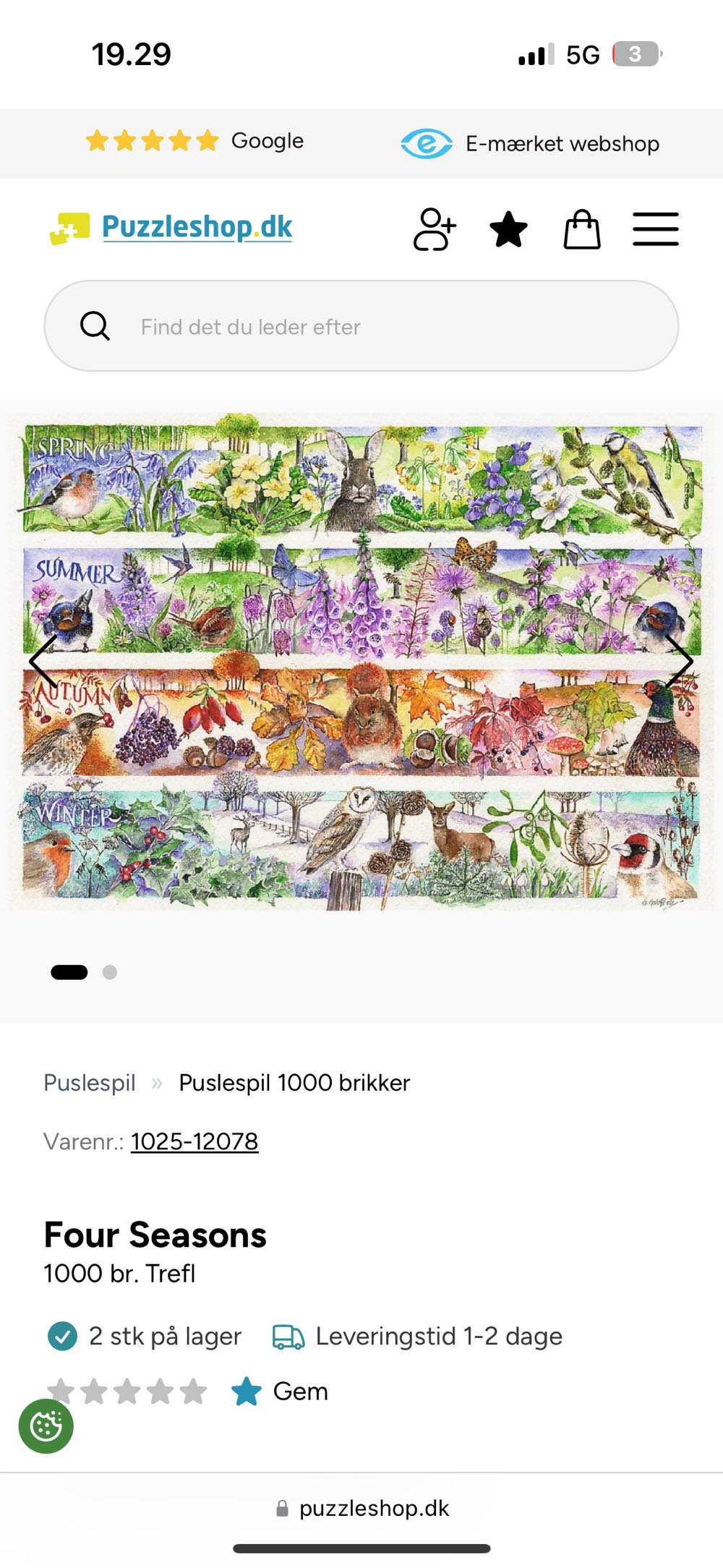Open the Four Seasons puzzle image
723x1568 pixels.
(361, 661)
